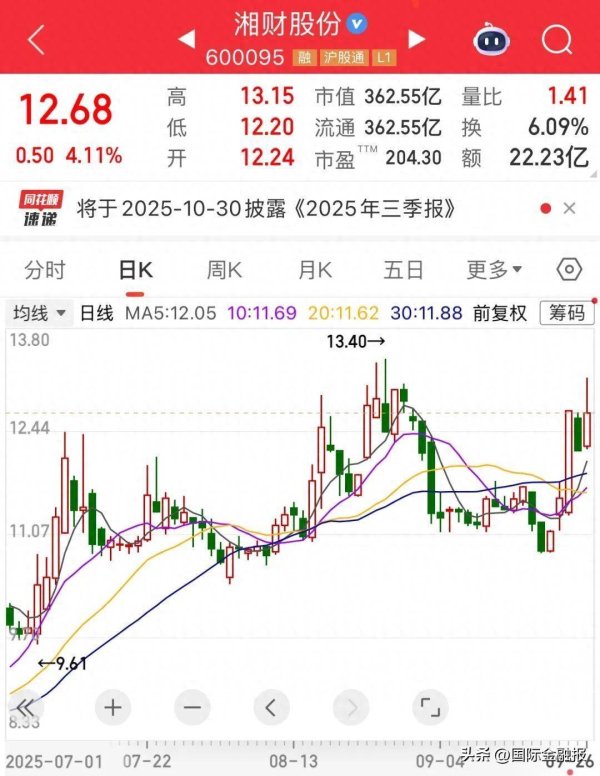The image size is (600, 776).
Task: Switch to the previous stock
Action: pos(186,39)
